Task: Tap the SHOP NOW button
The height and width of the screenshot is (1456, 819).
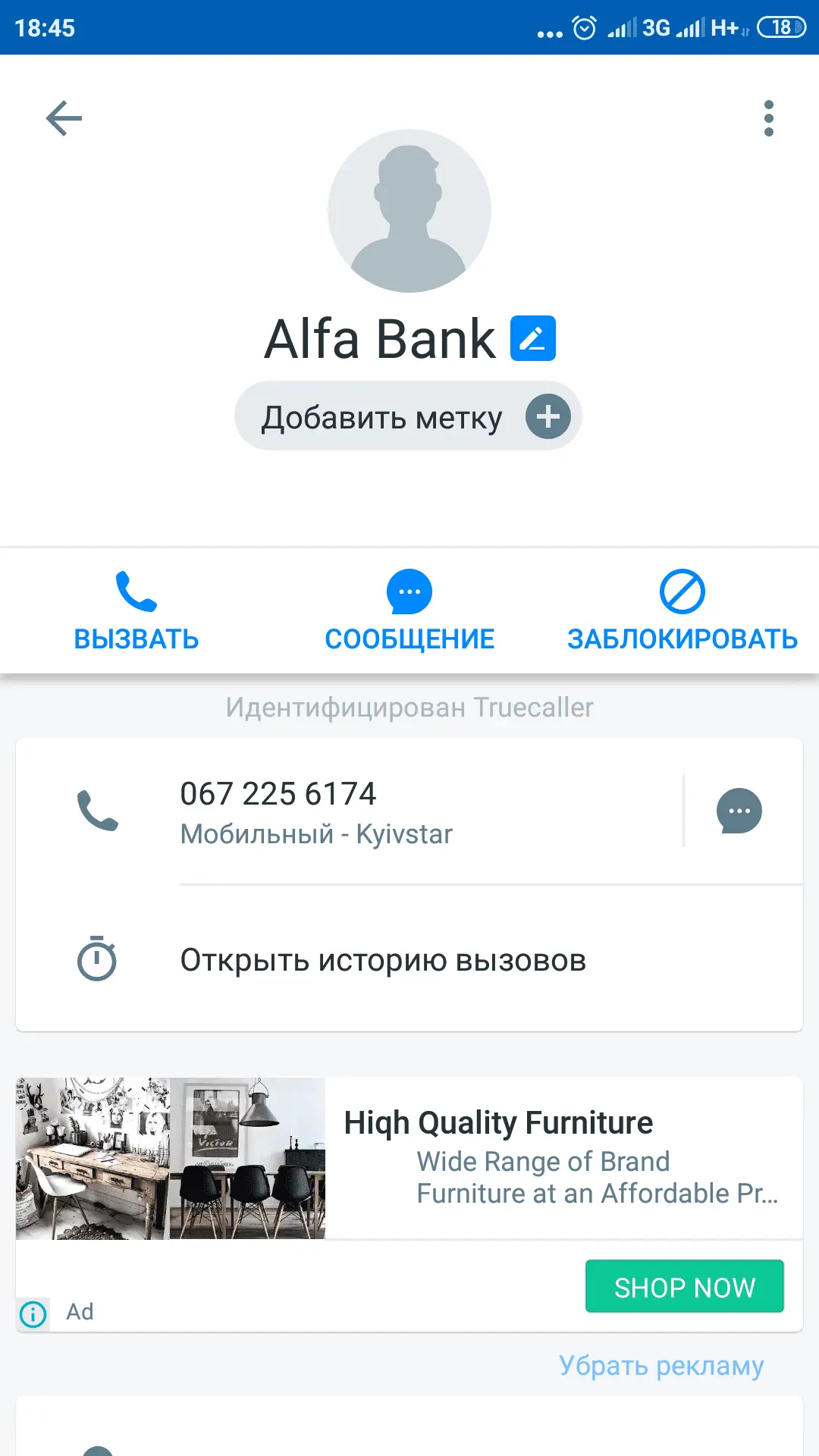Action: 684,1287
